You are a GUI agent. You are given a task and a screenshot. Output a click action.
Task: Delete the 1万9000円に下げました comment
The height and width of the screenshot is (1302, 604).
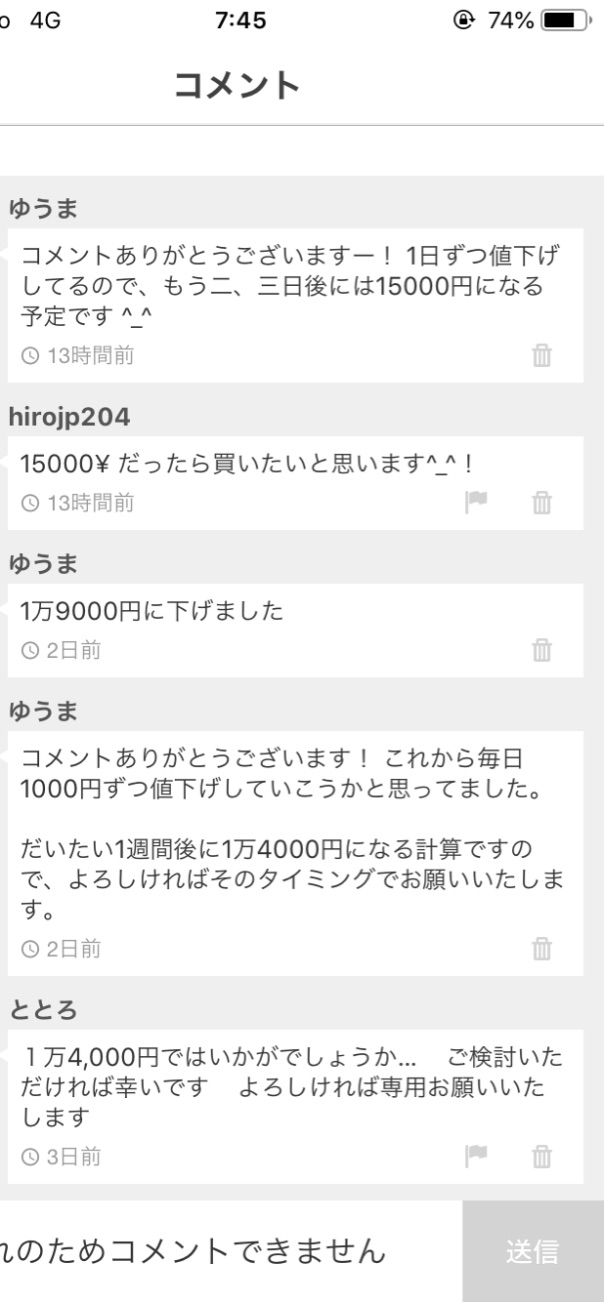click(x=543, y=650)
